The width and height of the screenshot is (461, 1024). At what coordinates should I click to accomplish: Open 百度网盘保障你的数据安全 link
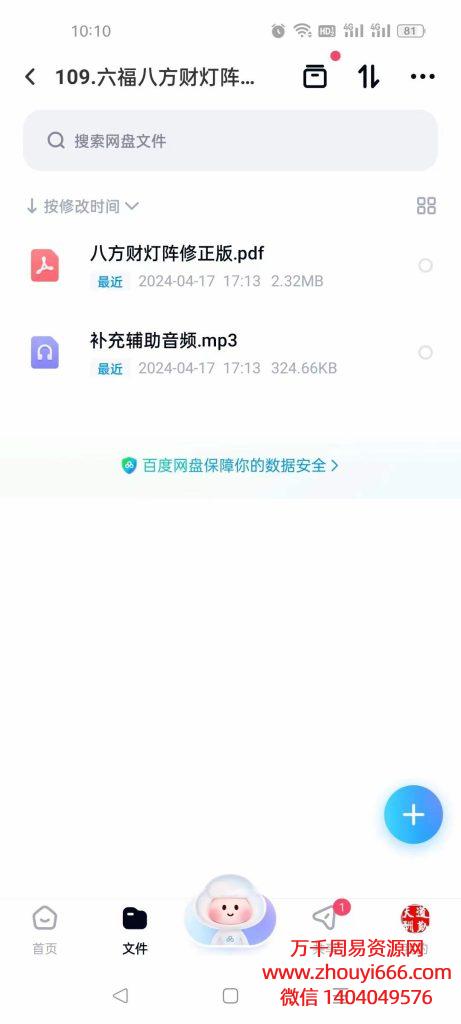(230, 465)
